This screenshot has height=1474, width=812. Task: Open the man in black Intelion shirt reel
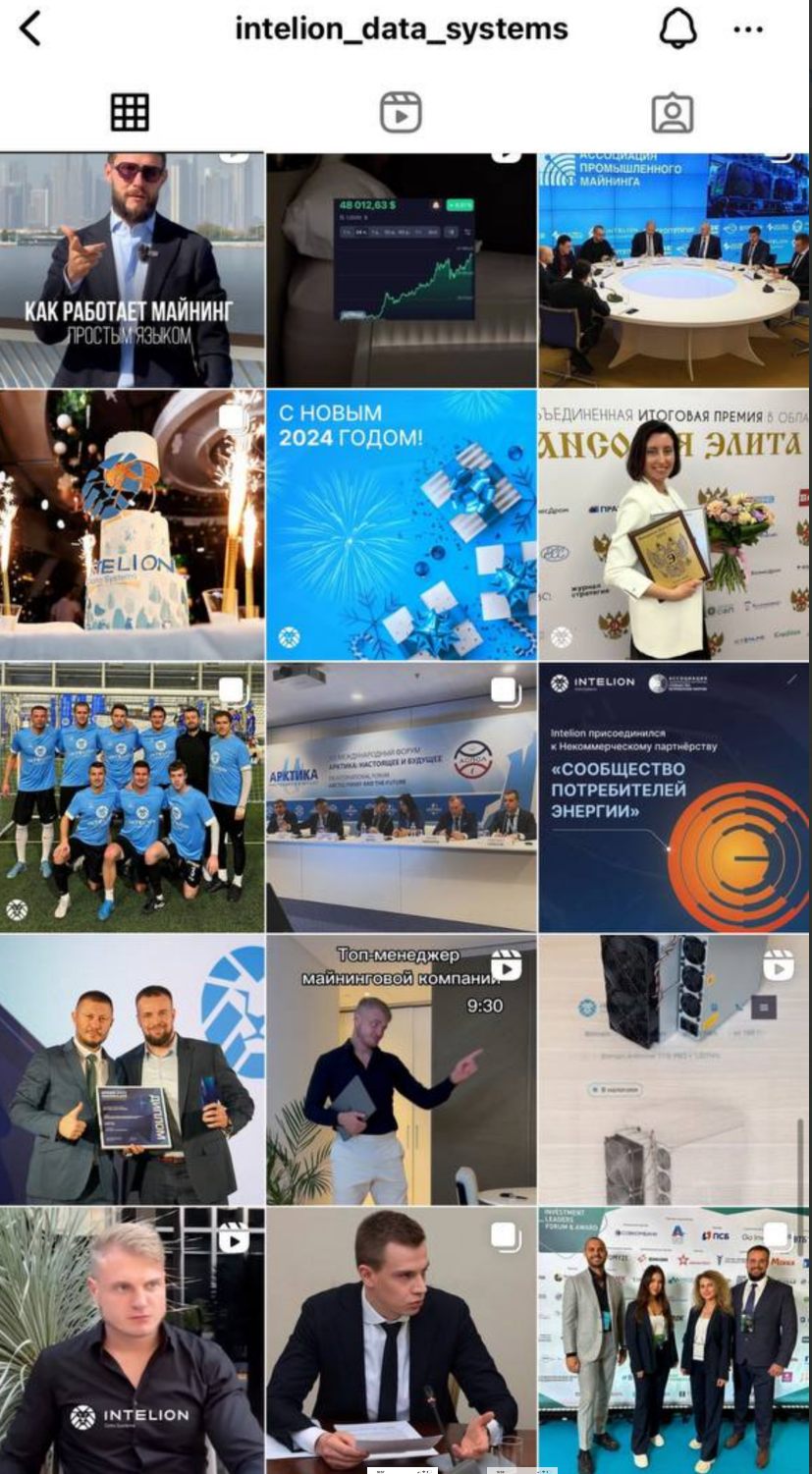tap(132, 1340)
